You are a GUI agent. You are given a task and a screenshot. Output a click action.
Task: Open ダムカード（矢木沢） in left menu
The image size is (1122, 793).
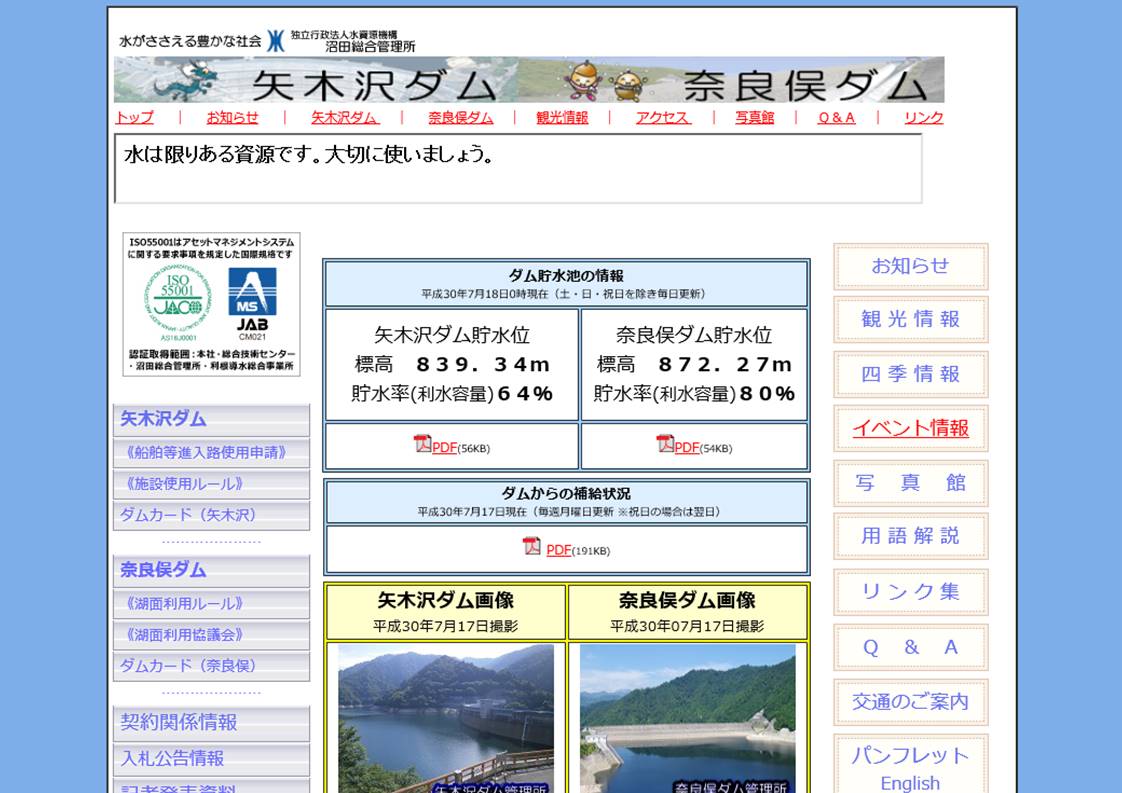(x=189, y=515)
